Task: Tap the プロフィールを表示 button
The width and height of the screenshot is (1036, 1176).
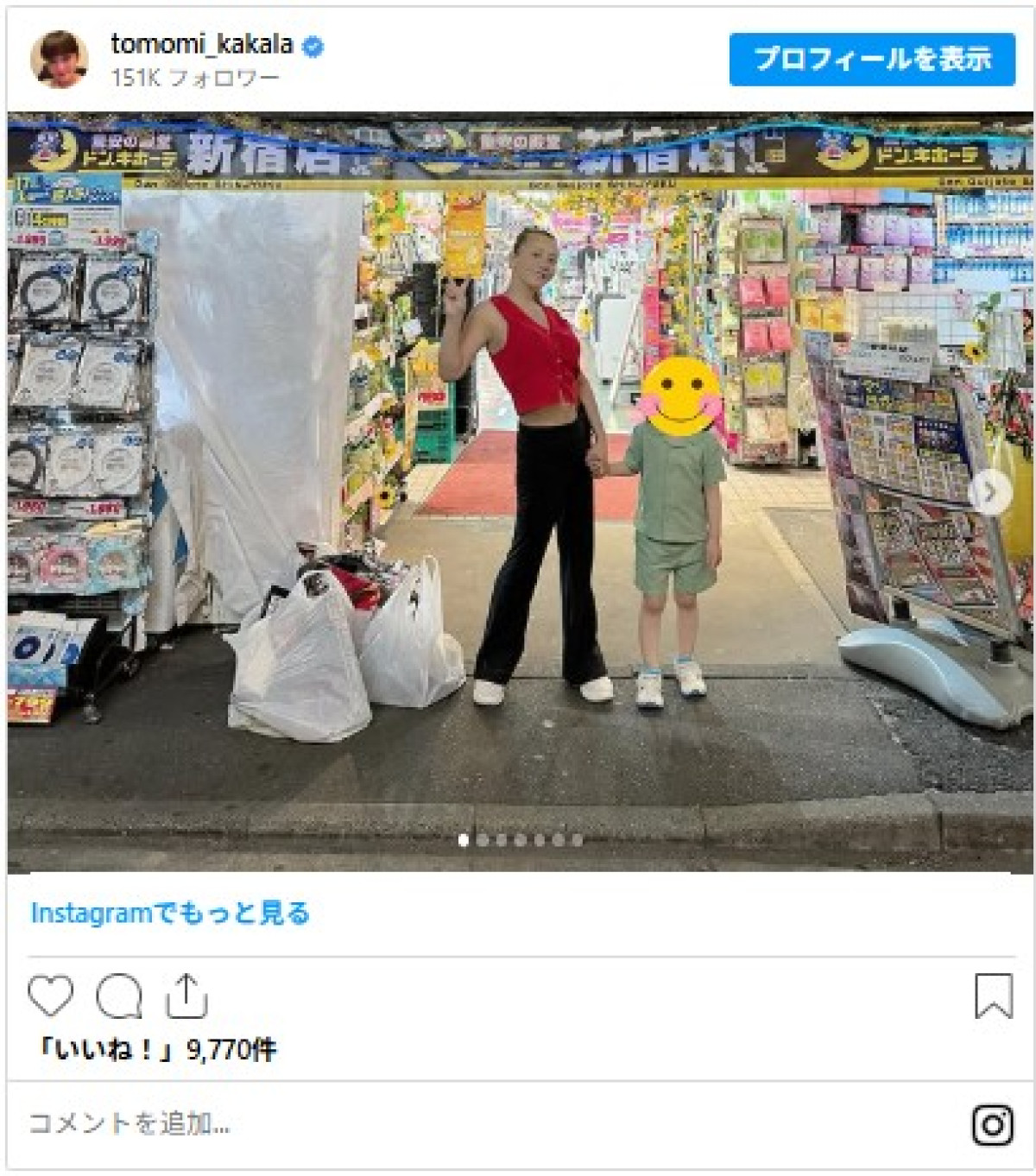Action: (x=871, y=60)
